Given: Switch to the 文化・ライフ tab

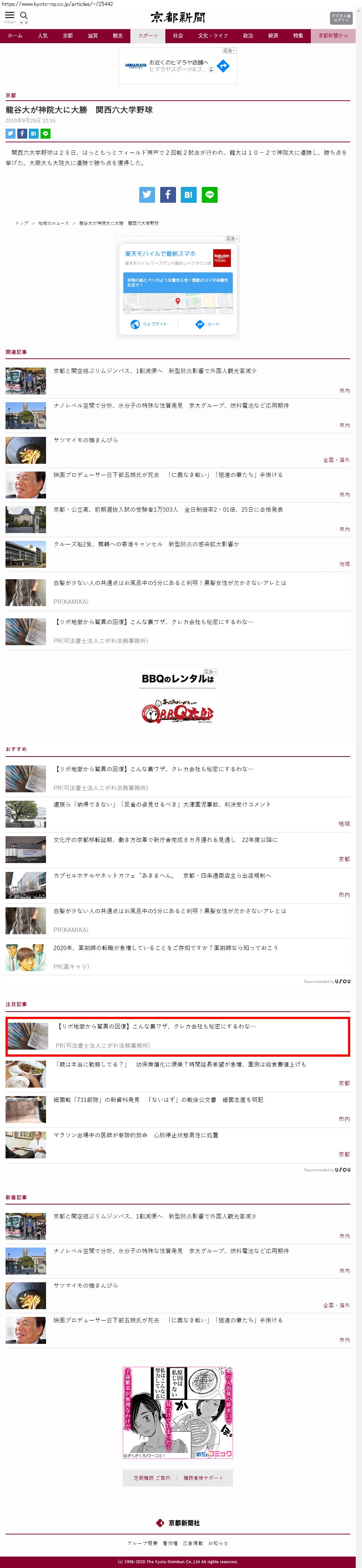Looking at the screenshot, I should (212, 36).
